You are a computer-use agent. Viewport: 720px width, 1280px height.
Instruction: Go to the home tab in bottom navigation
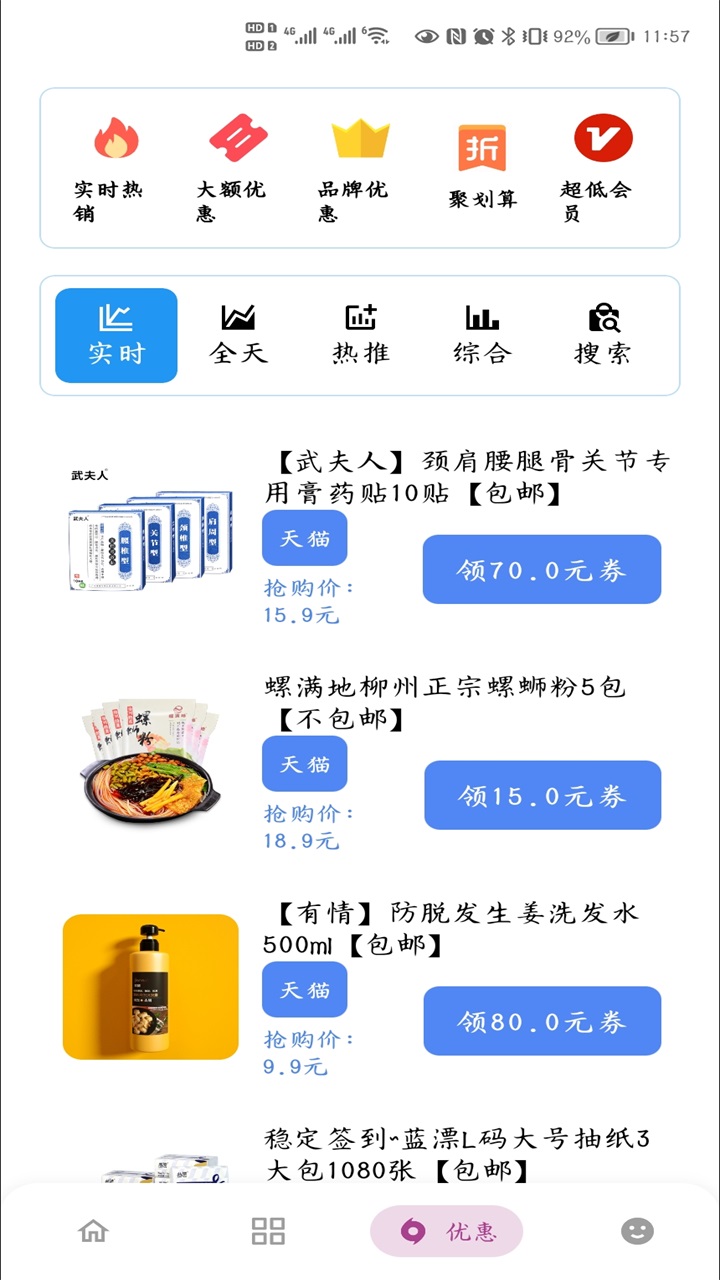tap(93, 1231)
